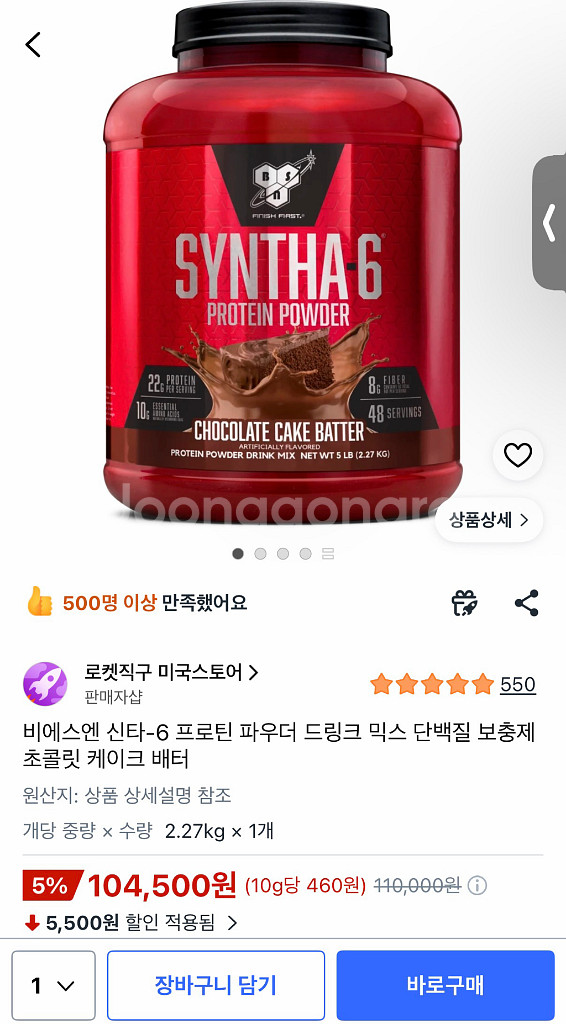The height and width of the screenshot is (1024, 566).
Task: Open the quantity dropdown
Action: (54, 985)
